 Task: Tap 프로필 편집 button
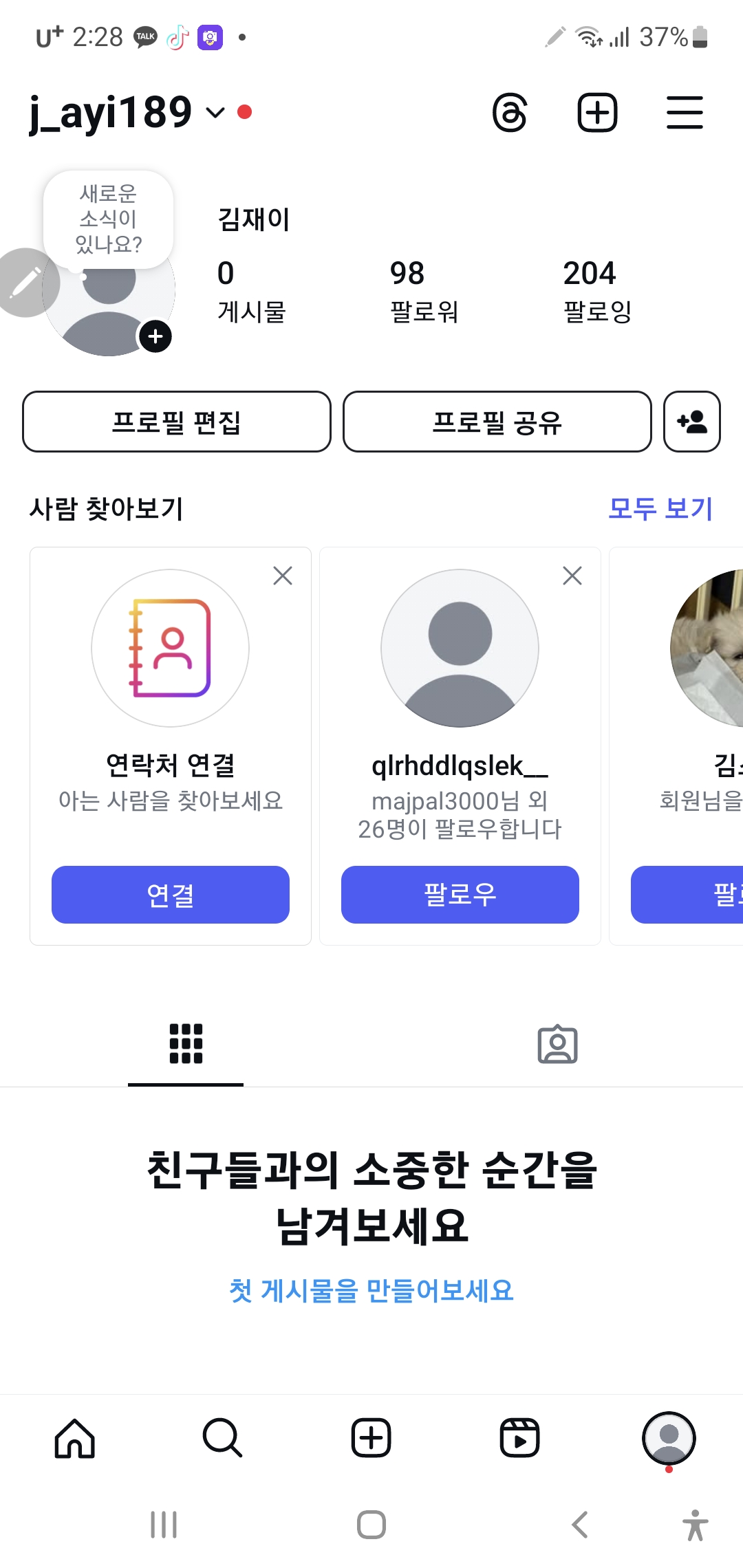177,422
